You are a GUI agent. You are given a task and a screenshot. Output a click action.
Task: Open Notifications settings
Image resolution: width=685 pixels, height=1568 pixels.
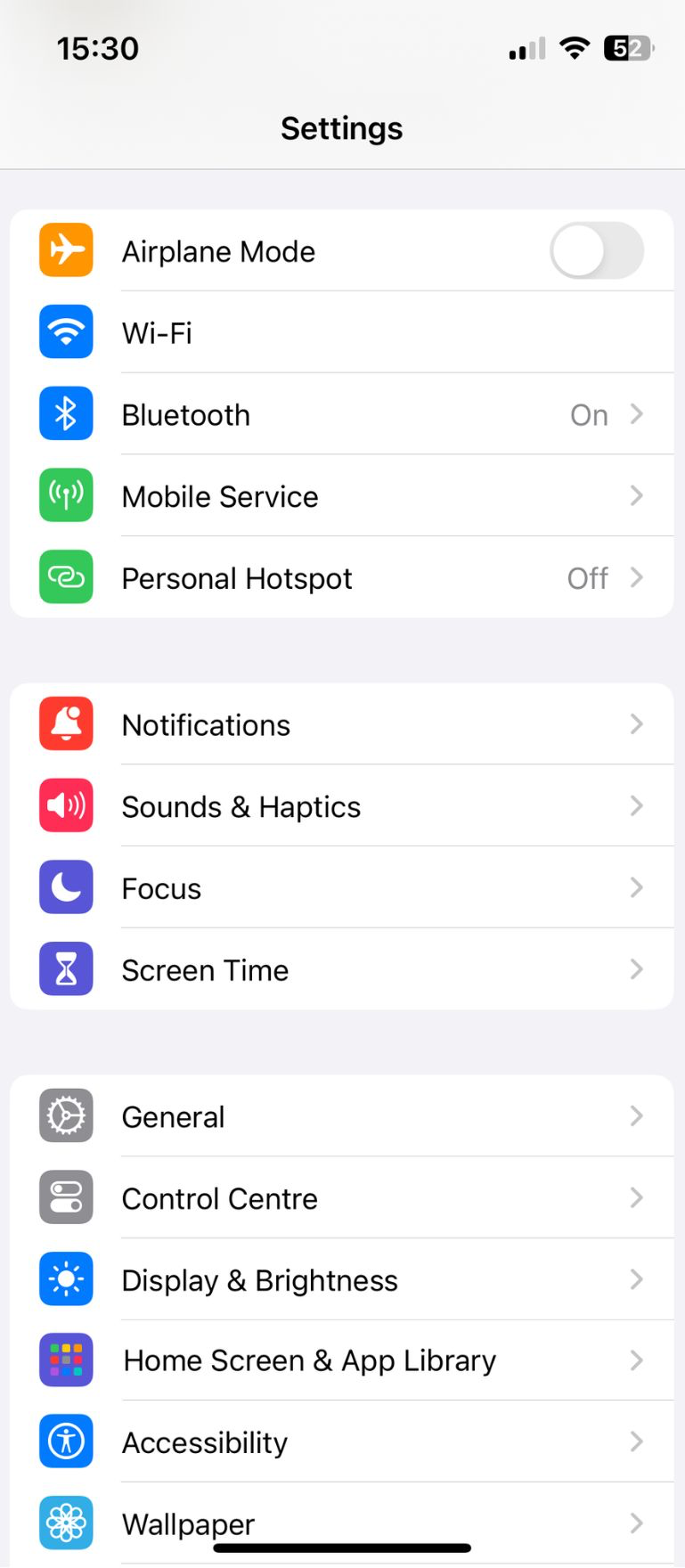coord(342,725)
